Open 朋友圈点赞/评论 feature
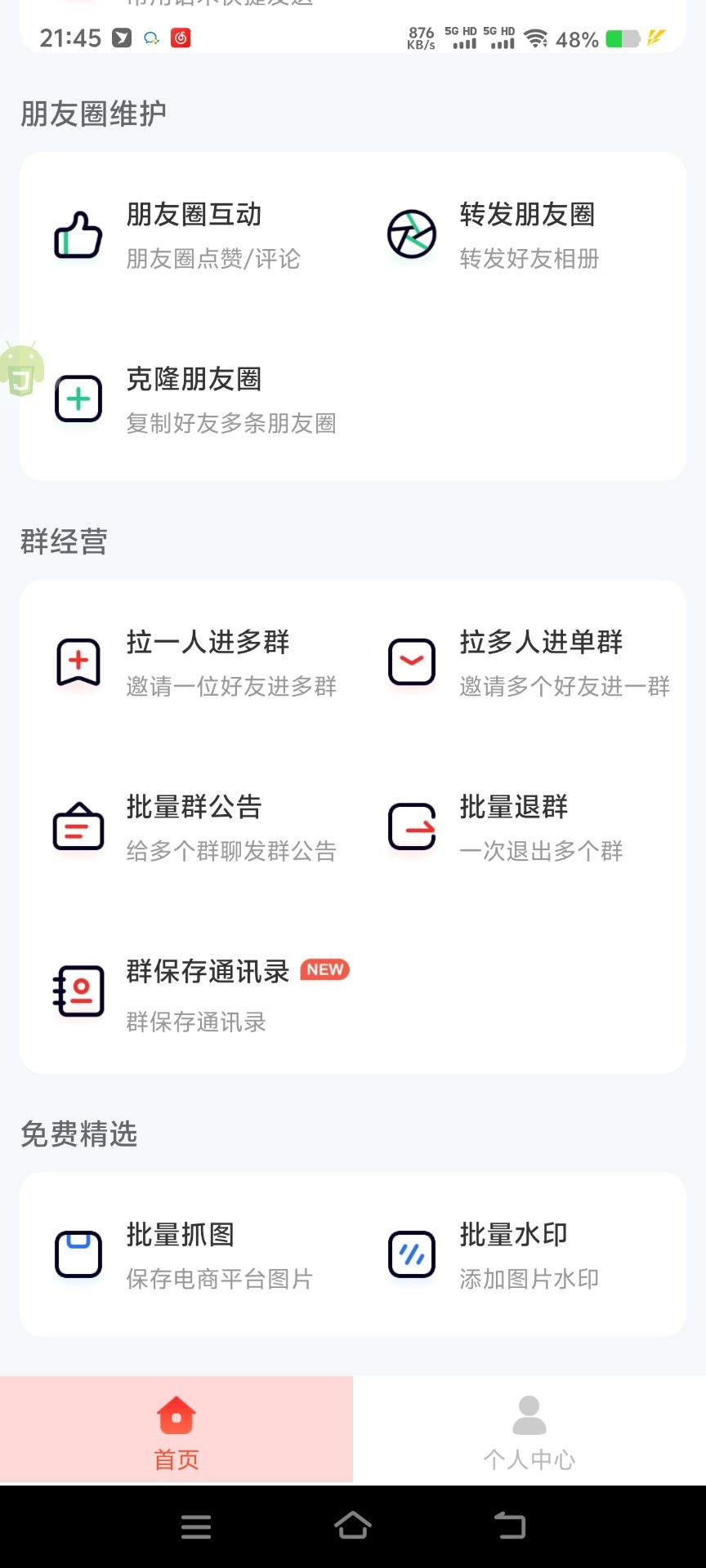The image size is (706, 1568). [212, 259]
